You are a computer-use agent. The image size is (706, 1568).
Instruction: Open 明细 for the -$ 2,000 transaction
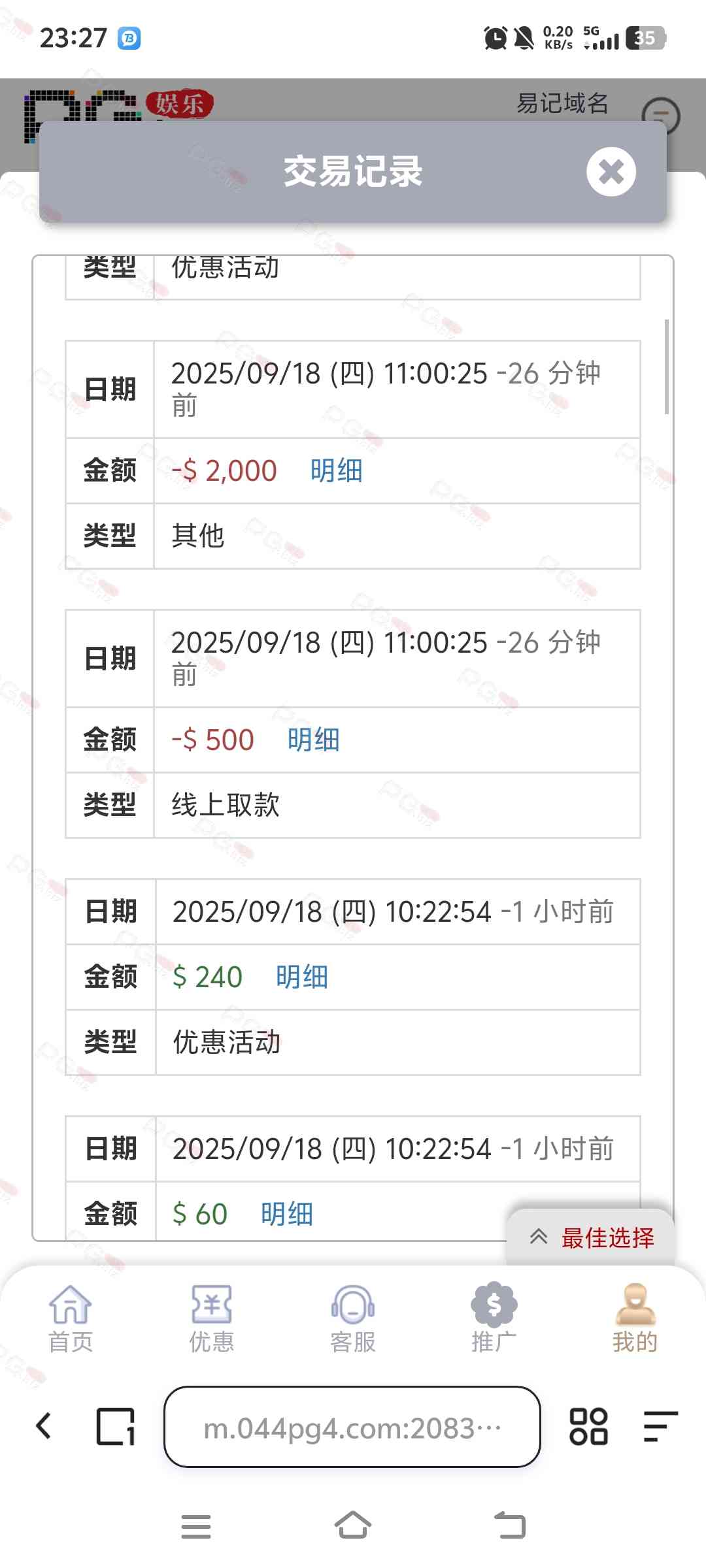pos(336,471)
